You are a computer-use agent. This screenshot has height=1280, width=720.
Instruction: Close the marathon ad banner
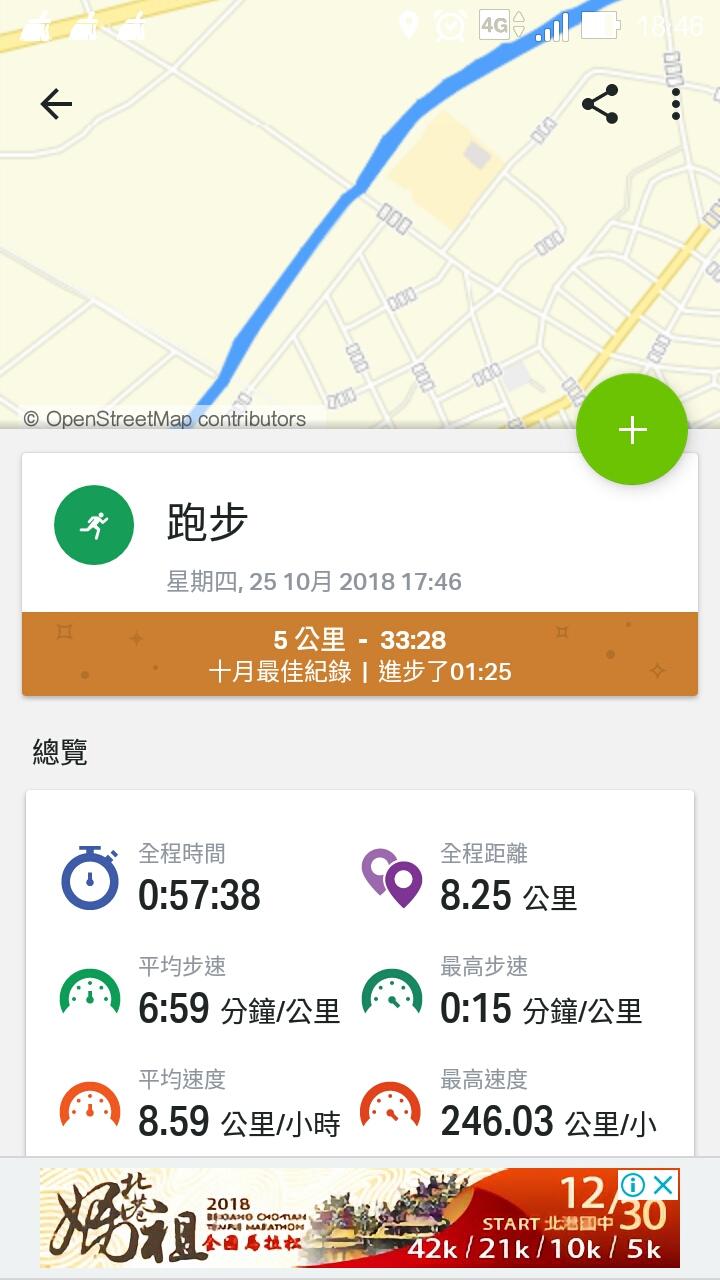[663, 1186]
